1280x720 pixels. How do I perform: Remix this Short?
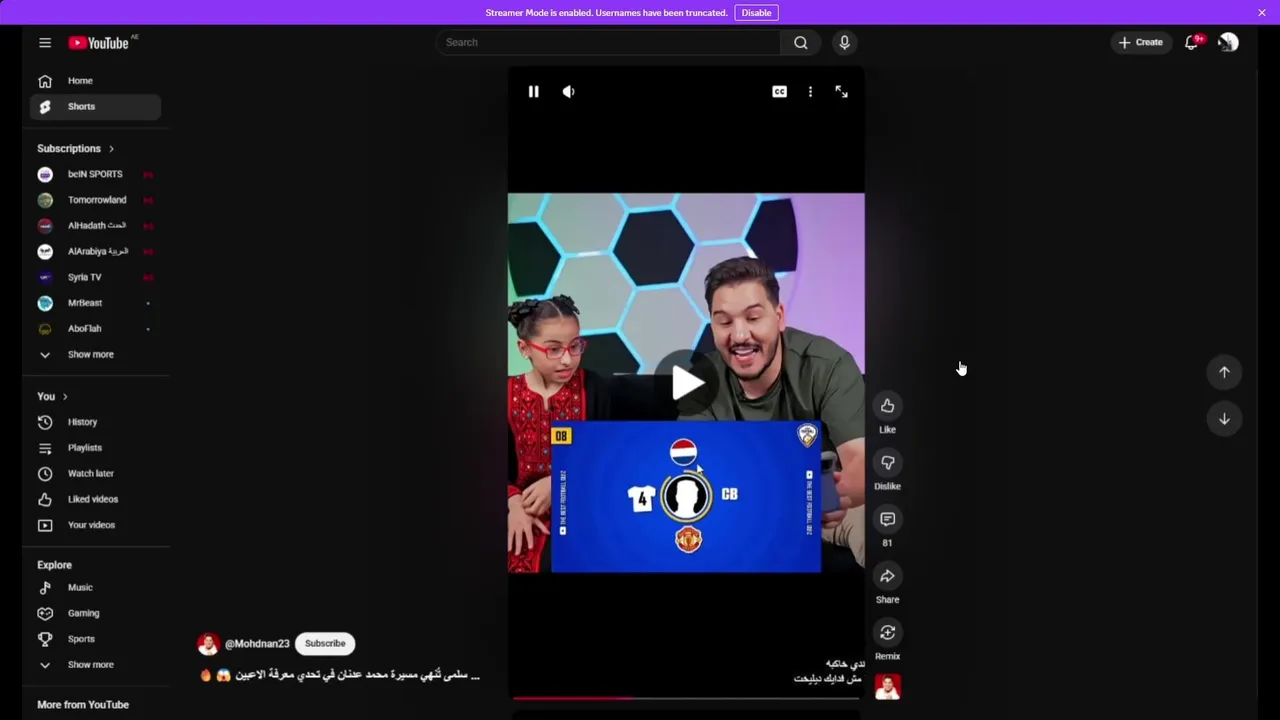click(x=887, y=633)
